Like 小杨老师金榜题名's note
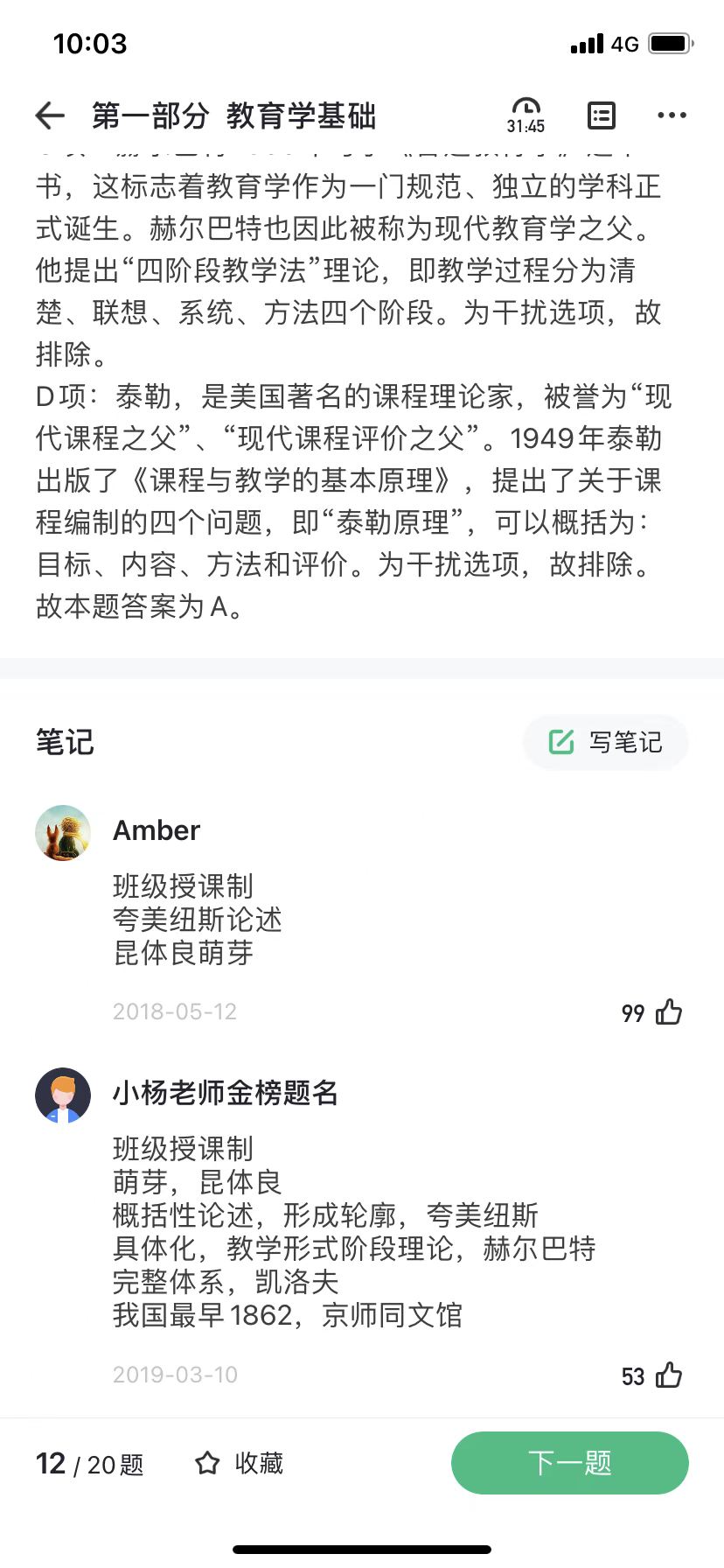The height and width of the screenshot is (1568, 724). (669, 1375)
